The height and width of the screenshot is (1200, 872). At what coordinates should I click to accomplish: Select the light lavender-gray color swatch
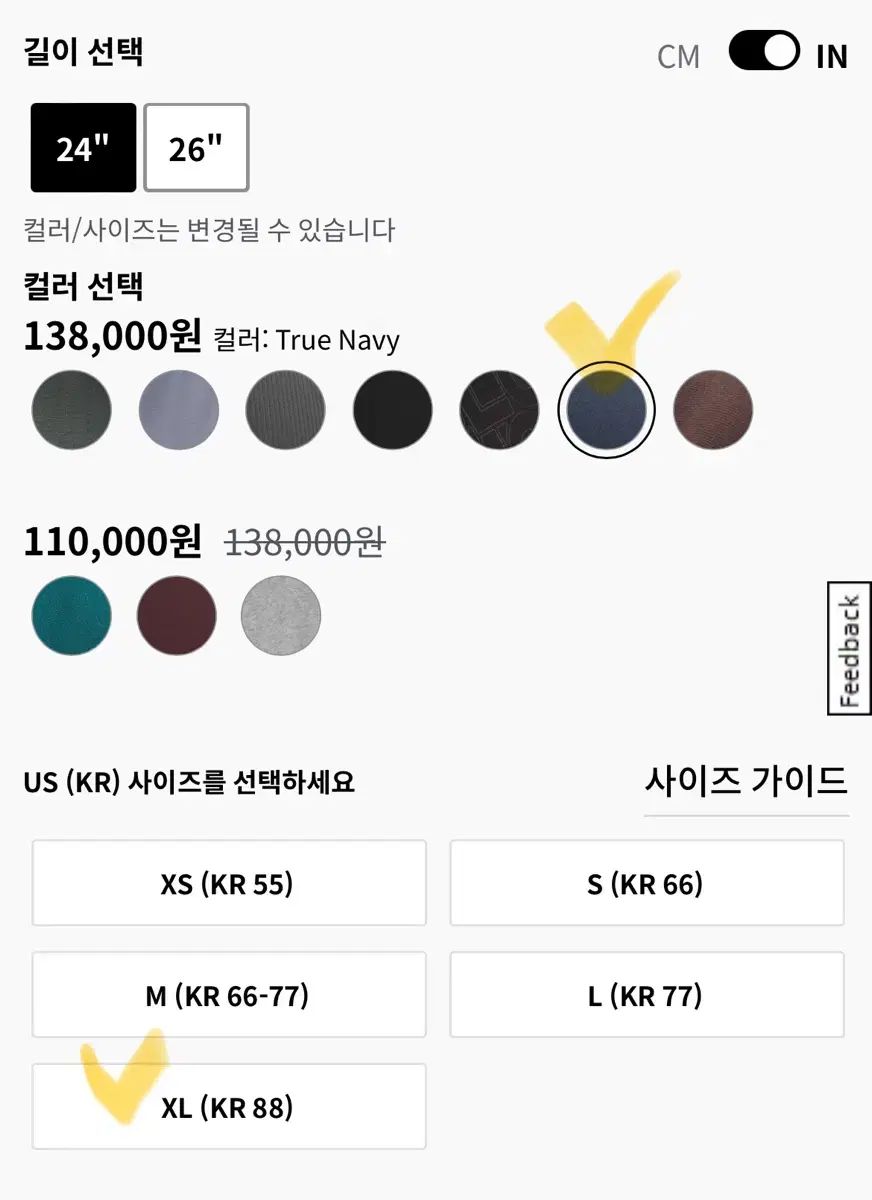[178, 410]
